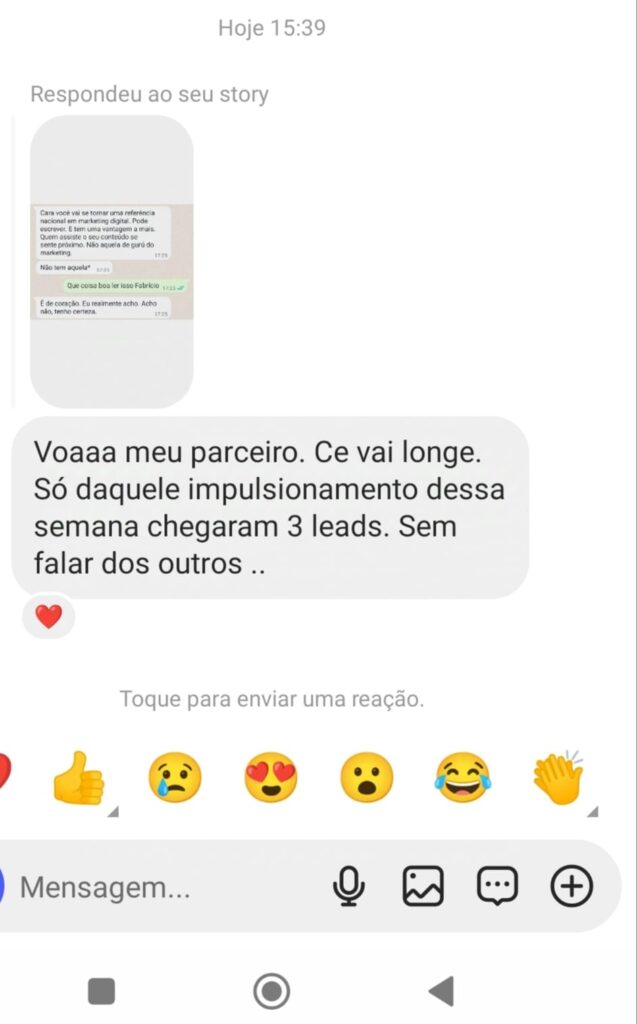
Task: Open the replied story thumbnail
Action: pos(111,261)
